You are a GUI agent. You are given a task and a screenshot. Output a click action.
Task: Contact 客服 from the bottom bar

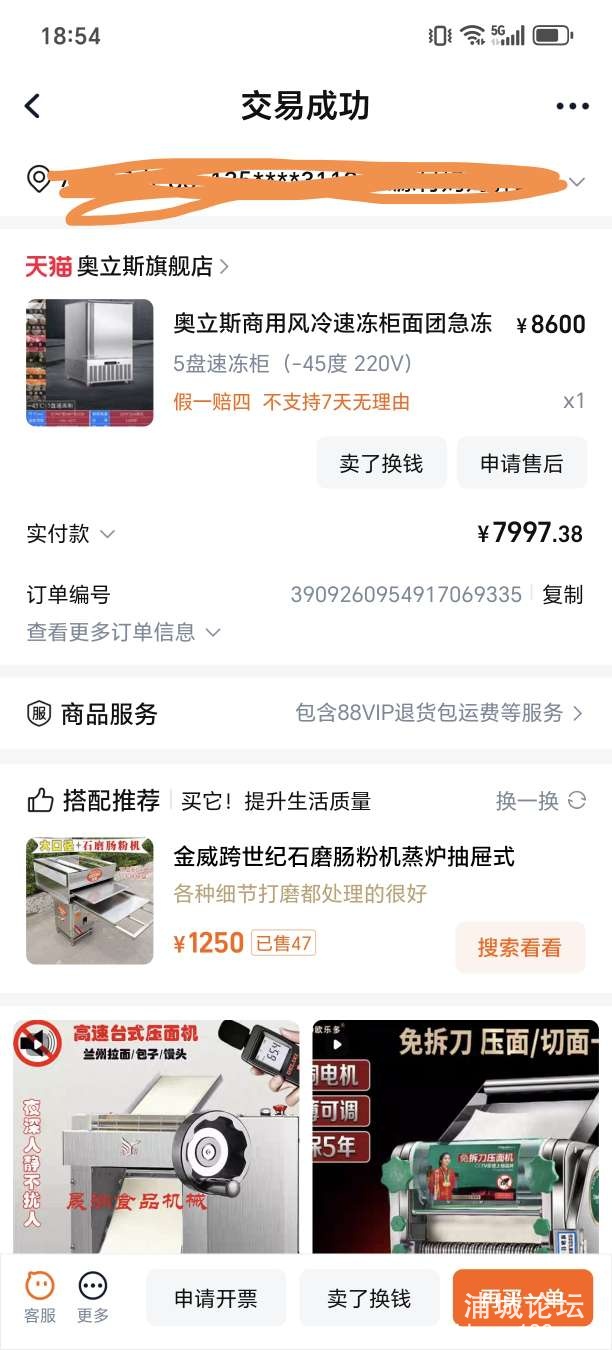tap(40, 1297)
